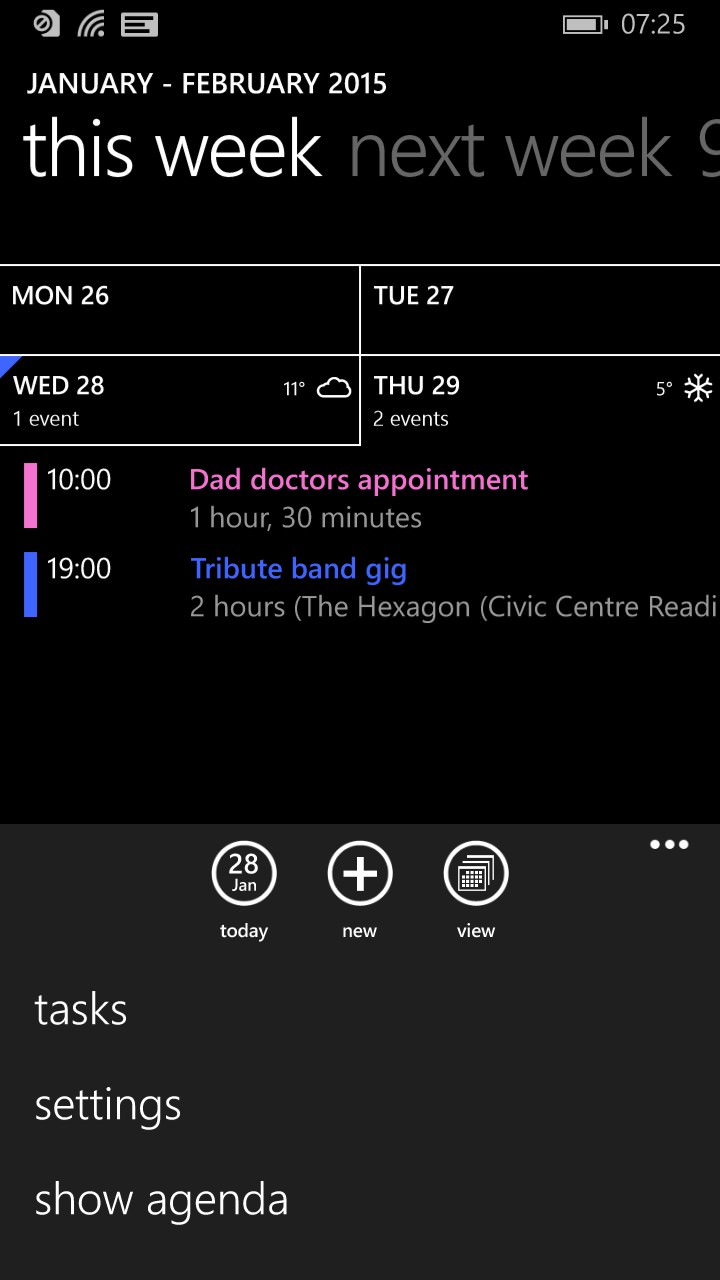
Task: Select Monday 26 cell
Action: coord(180,310)
